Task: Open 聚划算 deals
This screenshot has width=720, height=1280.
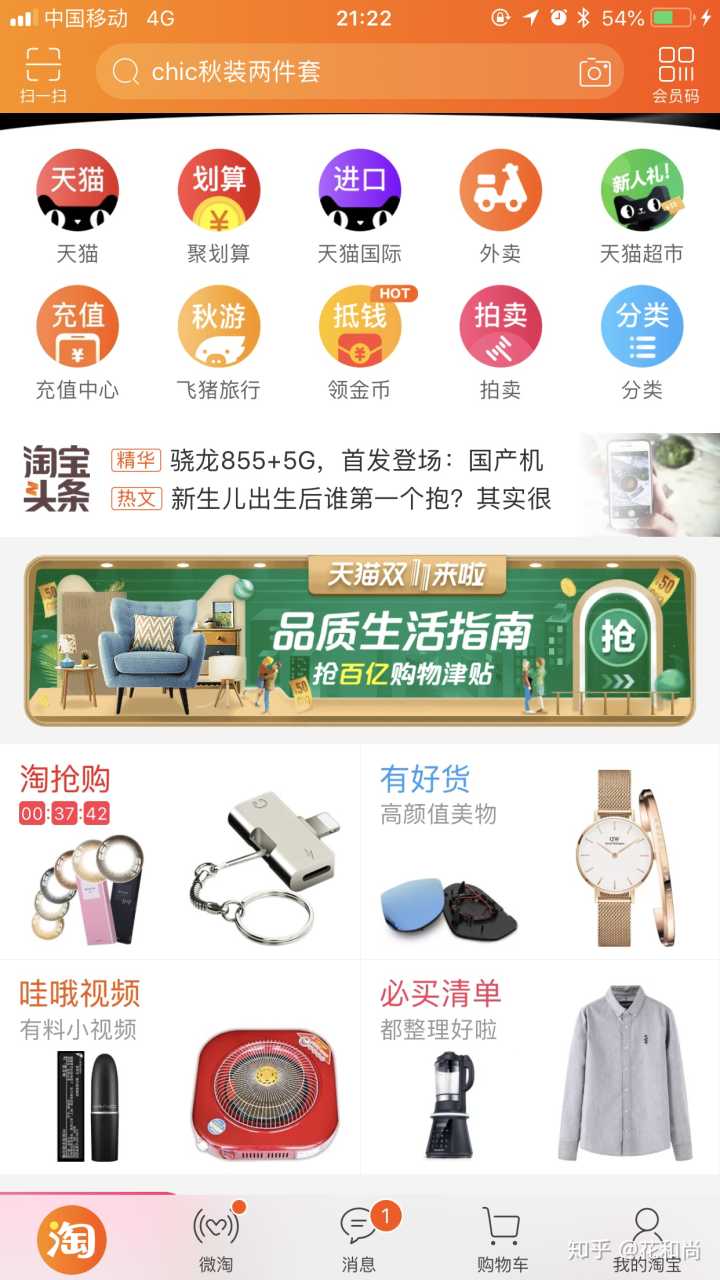Action: pyautogui.click(x=218, y=206)
